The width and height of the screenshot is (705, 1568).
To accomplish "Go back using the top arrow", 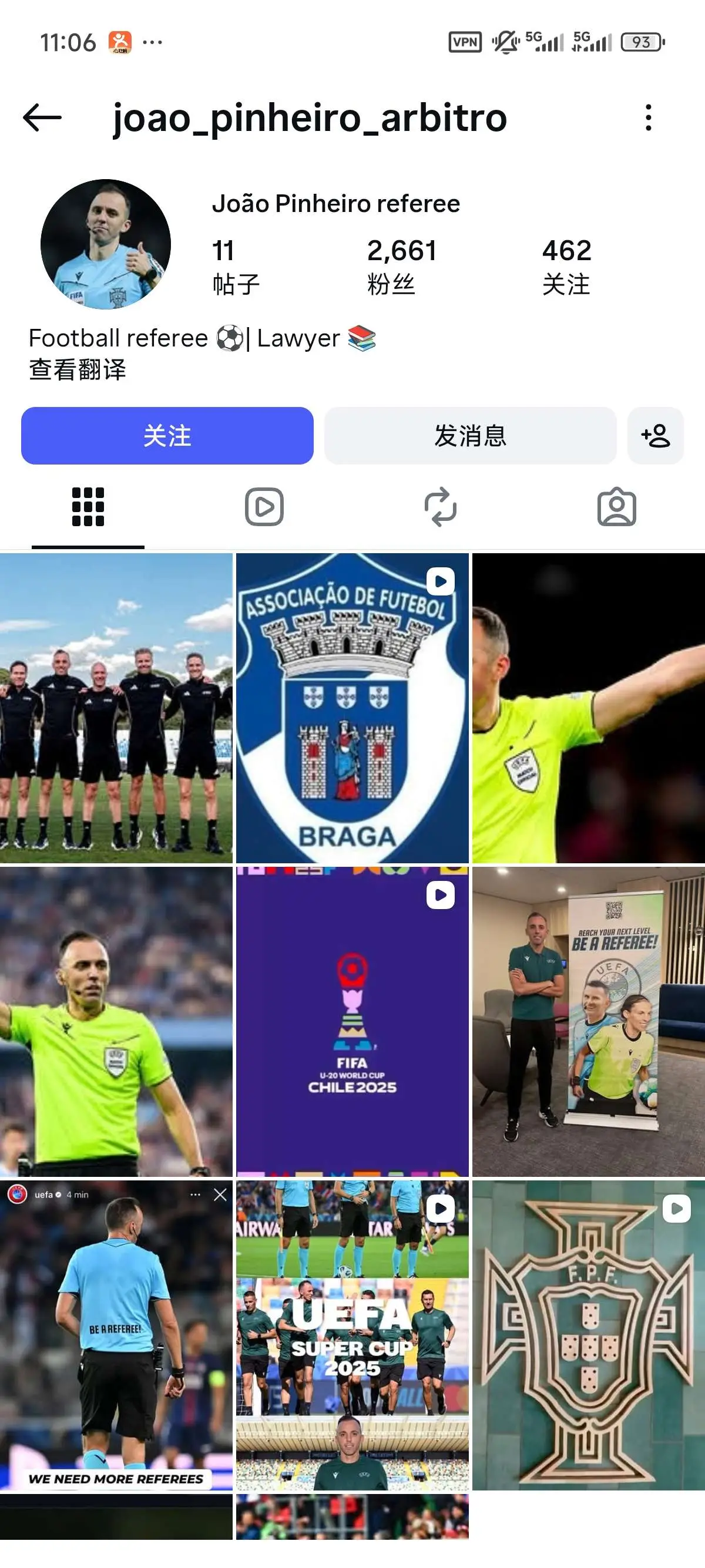I will click(x=42, y=117).
